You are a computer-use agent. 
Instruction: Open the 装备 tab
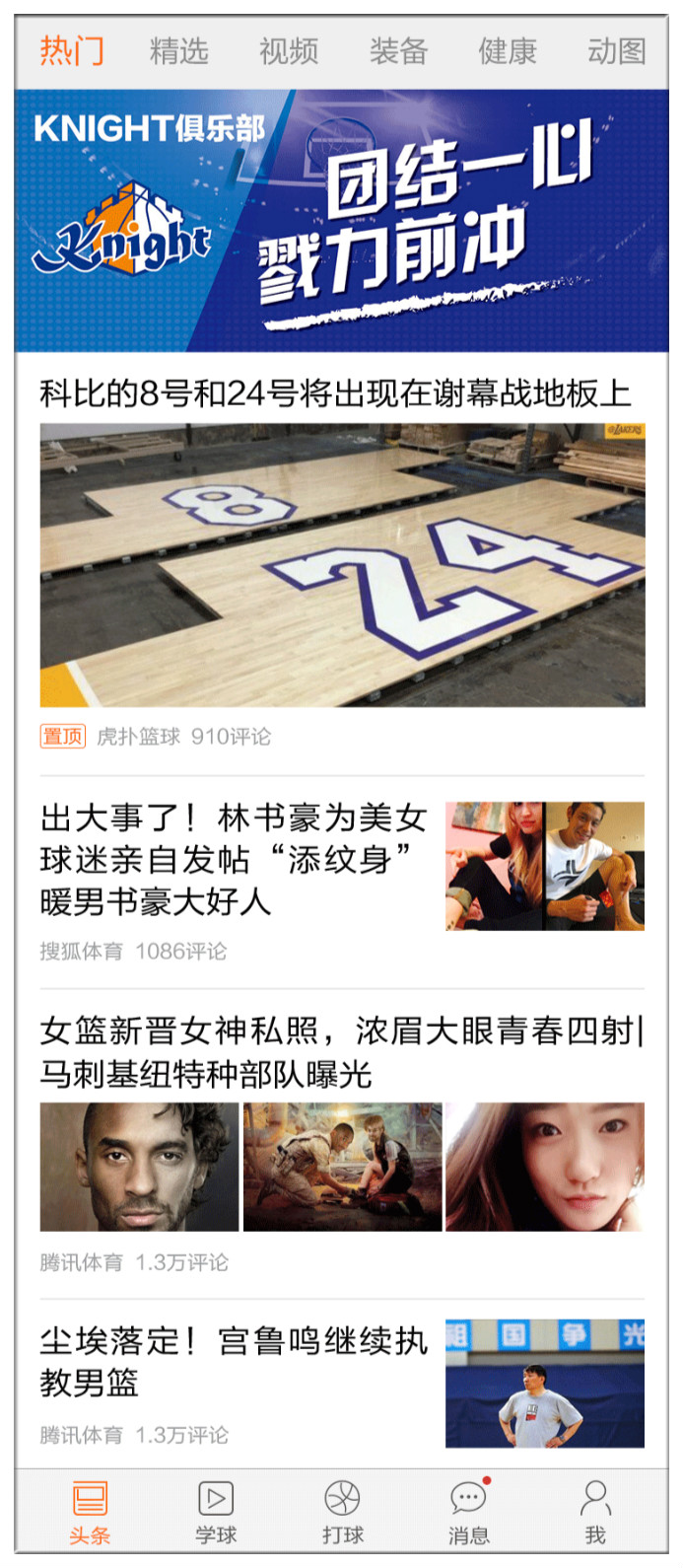coord(398,50)
